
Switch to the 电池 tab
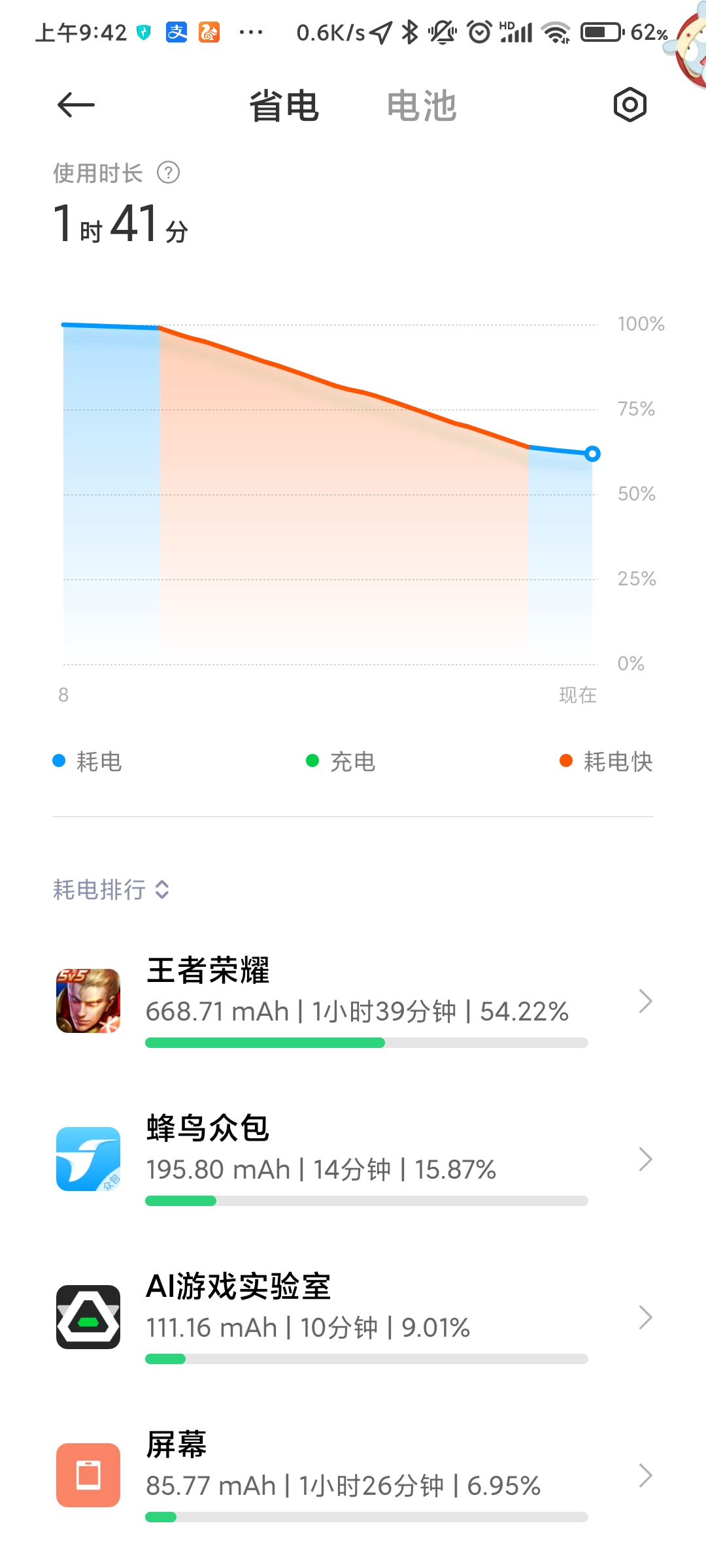422,106
